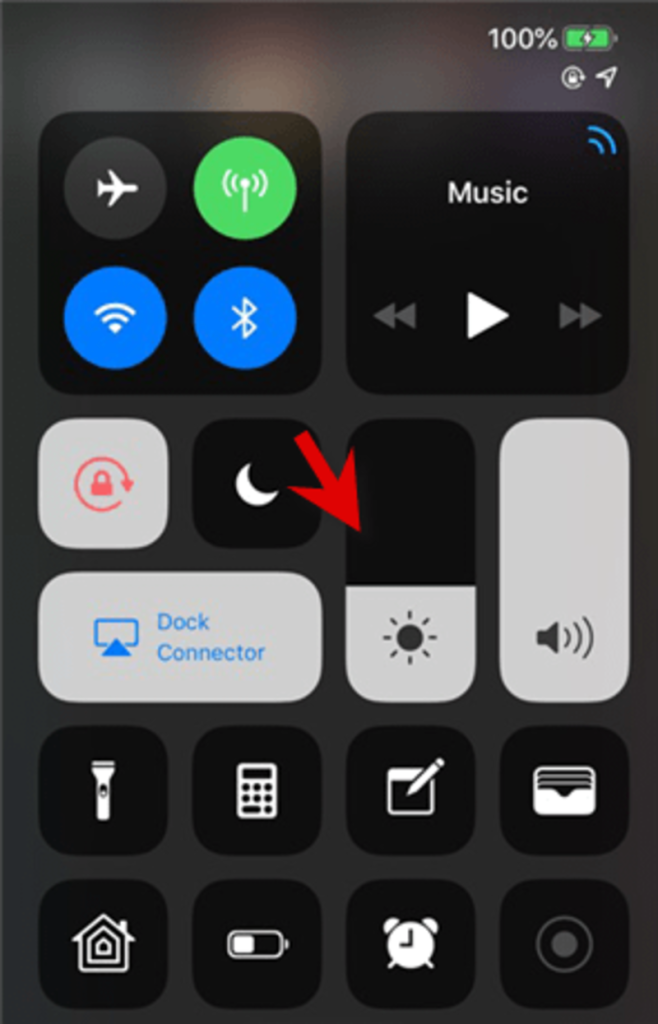Open the alarm clock shortcut

pos(410,943)
